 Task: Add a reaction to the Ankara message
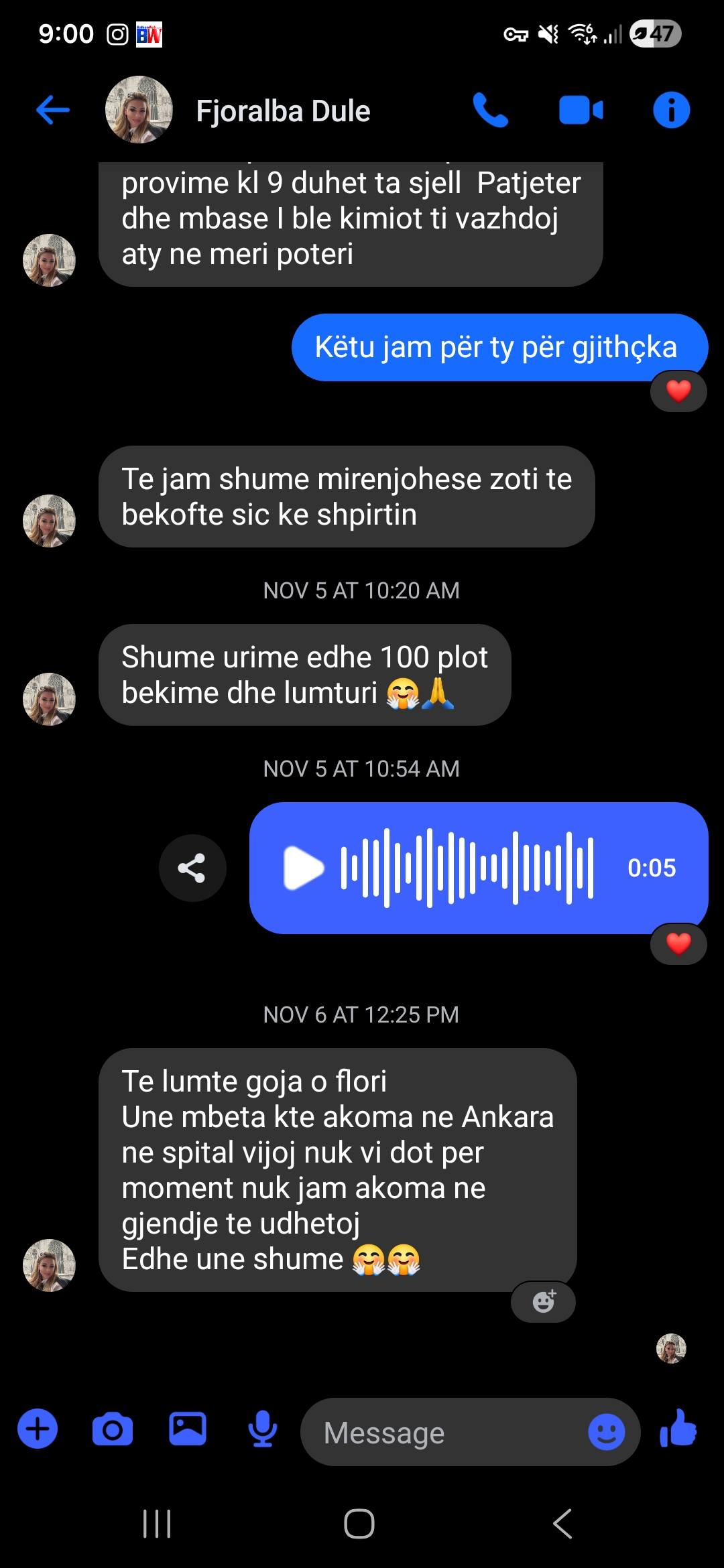544,1301
